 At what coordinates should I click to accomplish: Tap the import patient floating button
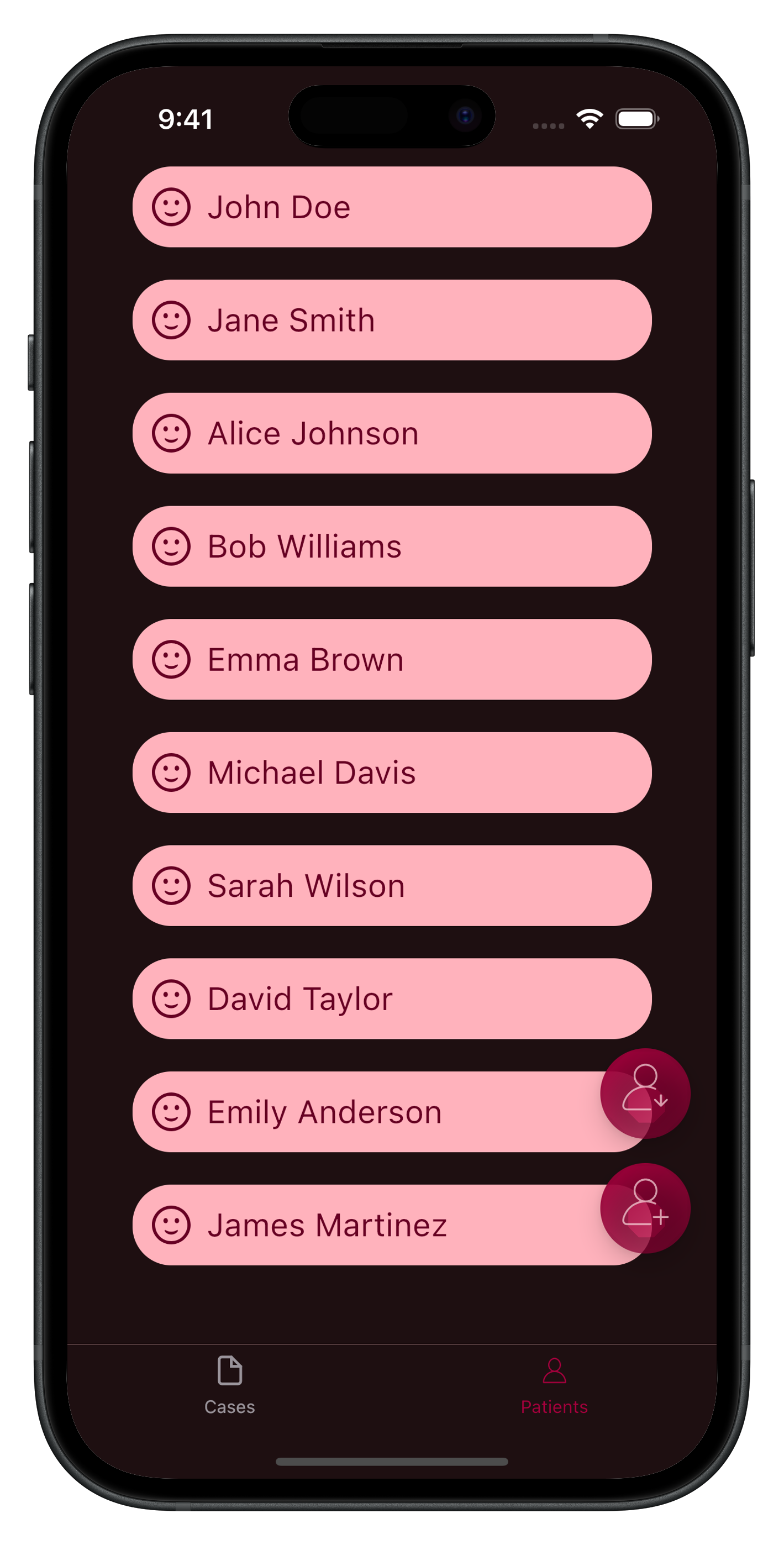click(x=645, y=1093)
